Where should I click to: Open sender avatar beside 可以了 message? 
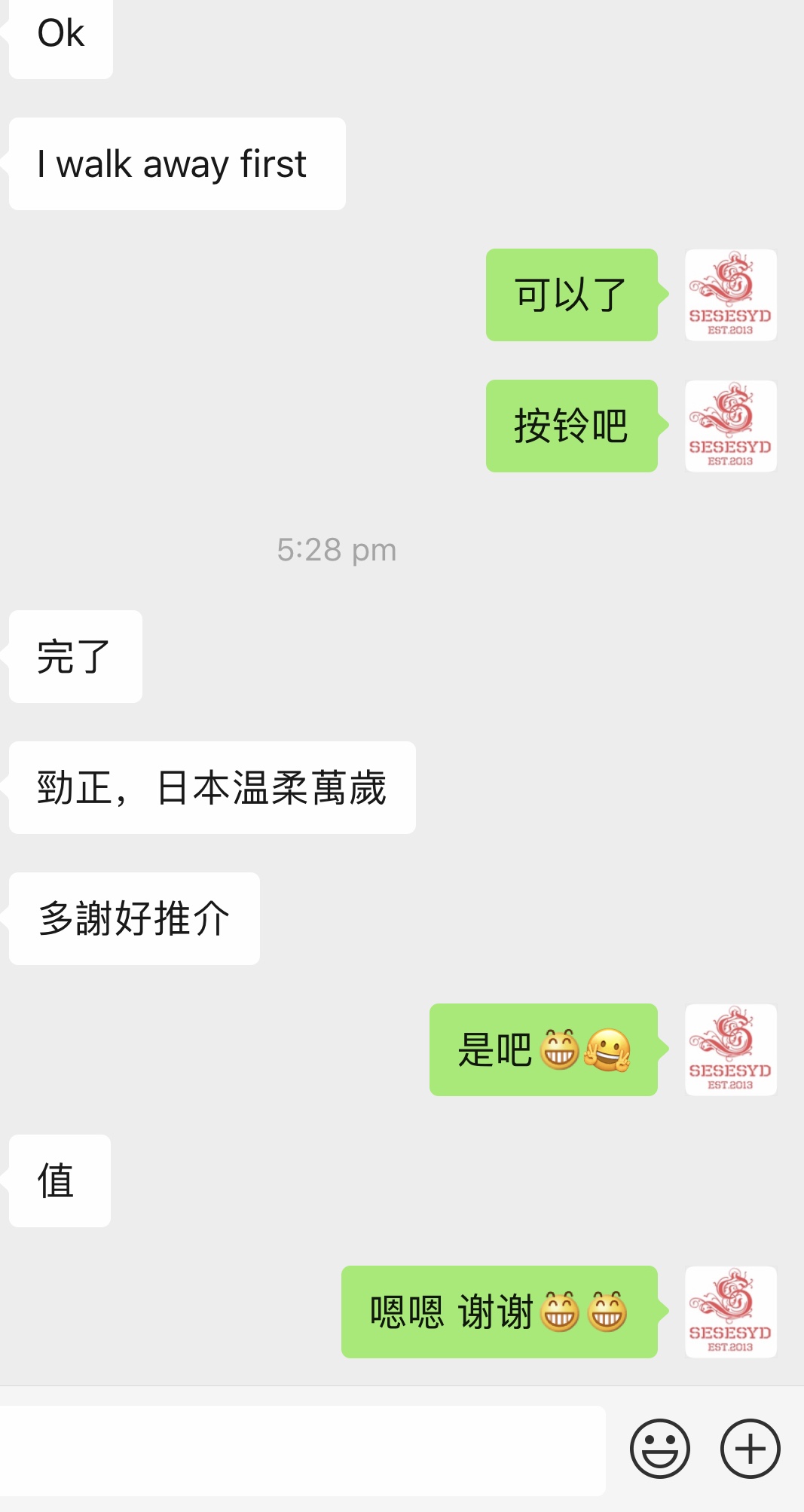click(x=730, y=295)
